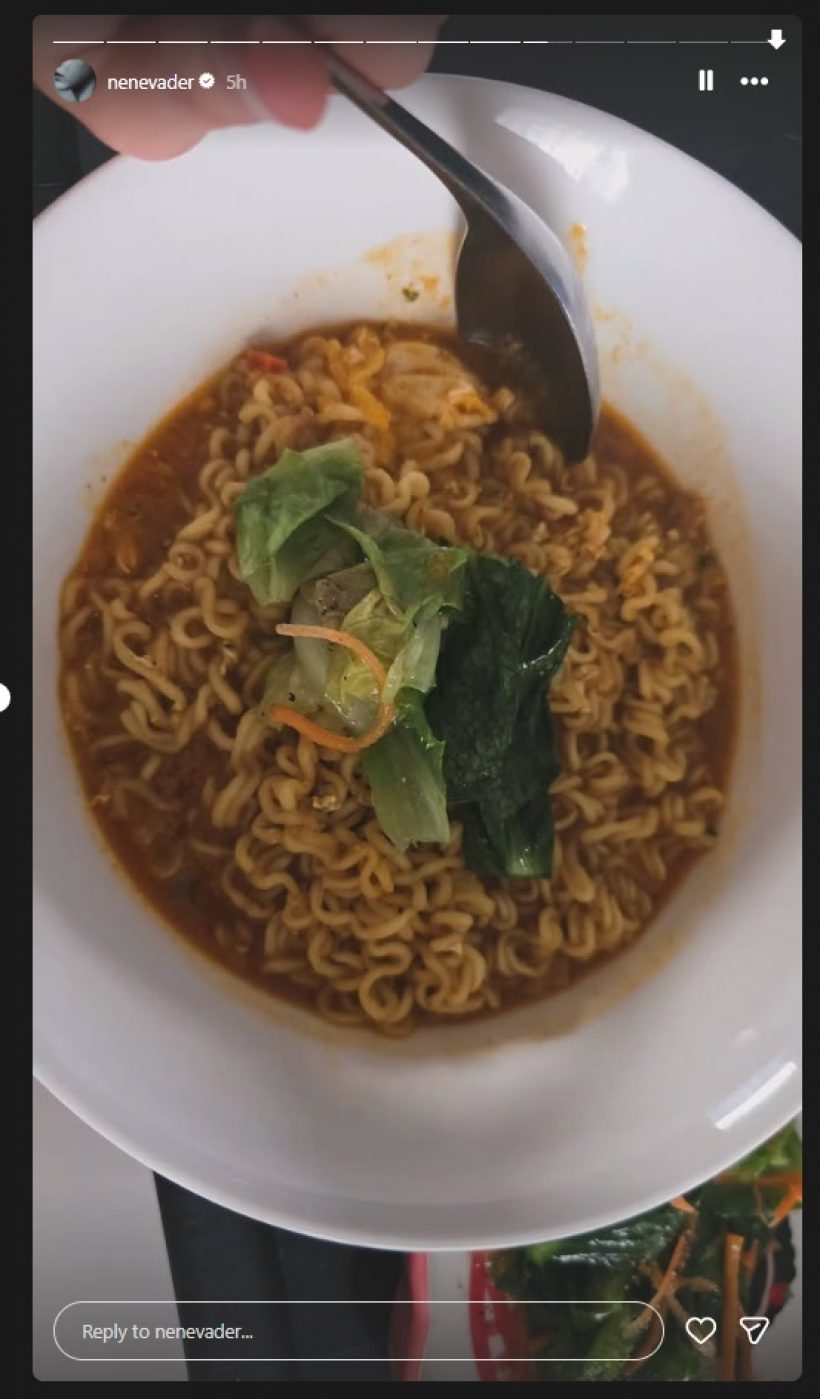
Task: Share this story via the send icon
Action: coord(754,1330)
